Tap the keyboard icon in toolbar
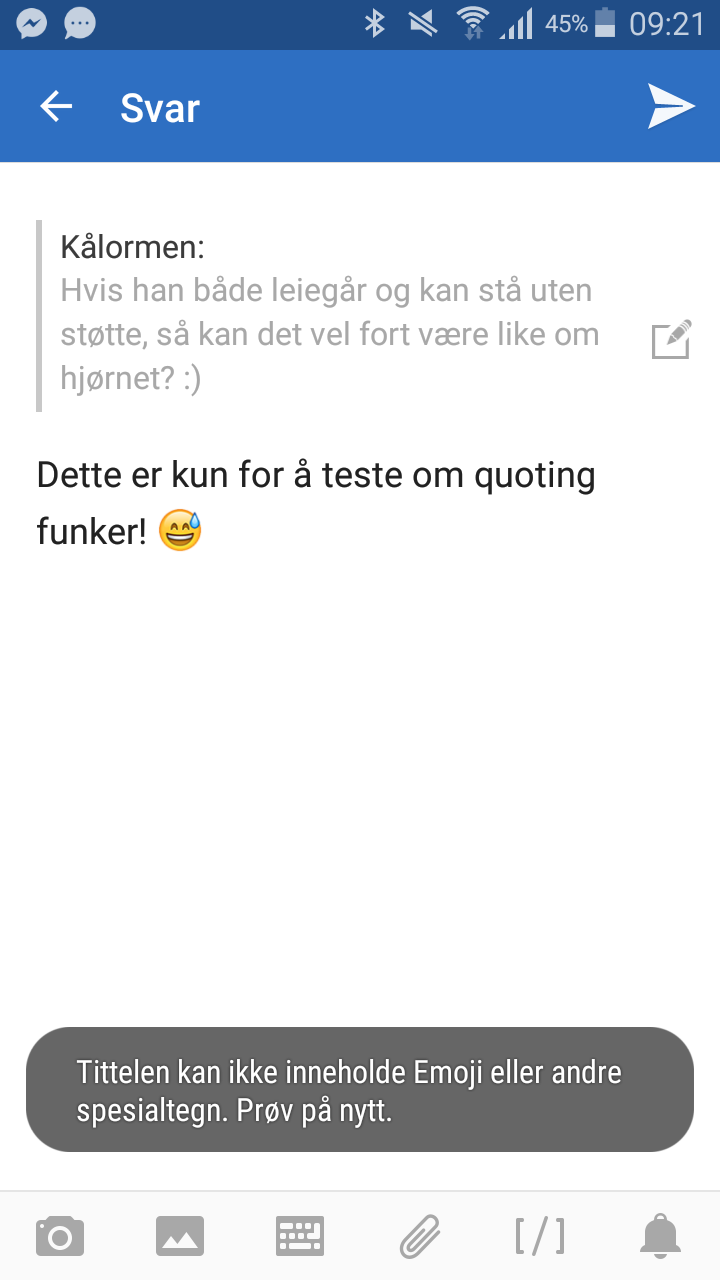The height and width of the screenshot is (1280, 720). point(299,1235)
